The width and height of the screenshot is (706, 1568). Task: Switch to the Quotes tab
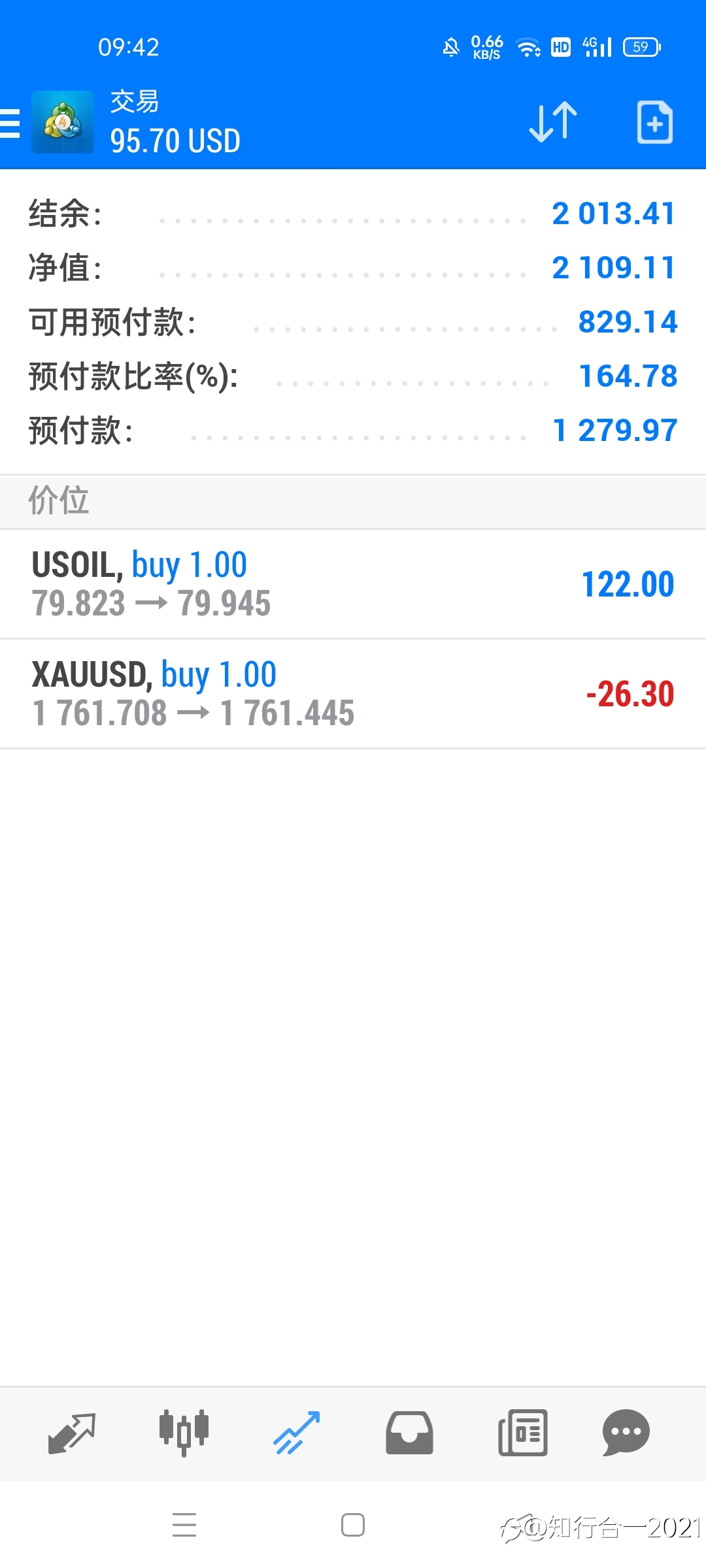click(x=72, y=1433)
